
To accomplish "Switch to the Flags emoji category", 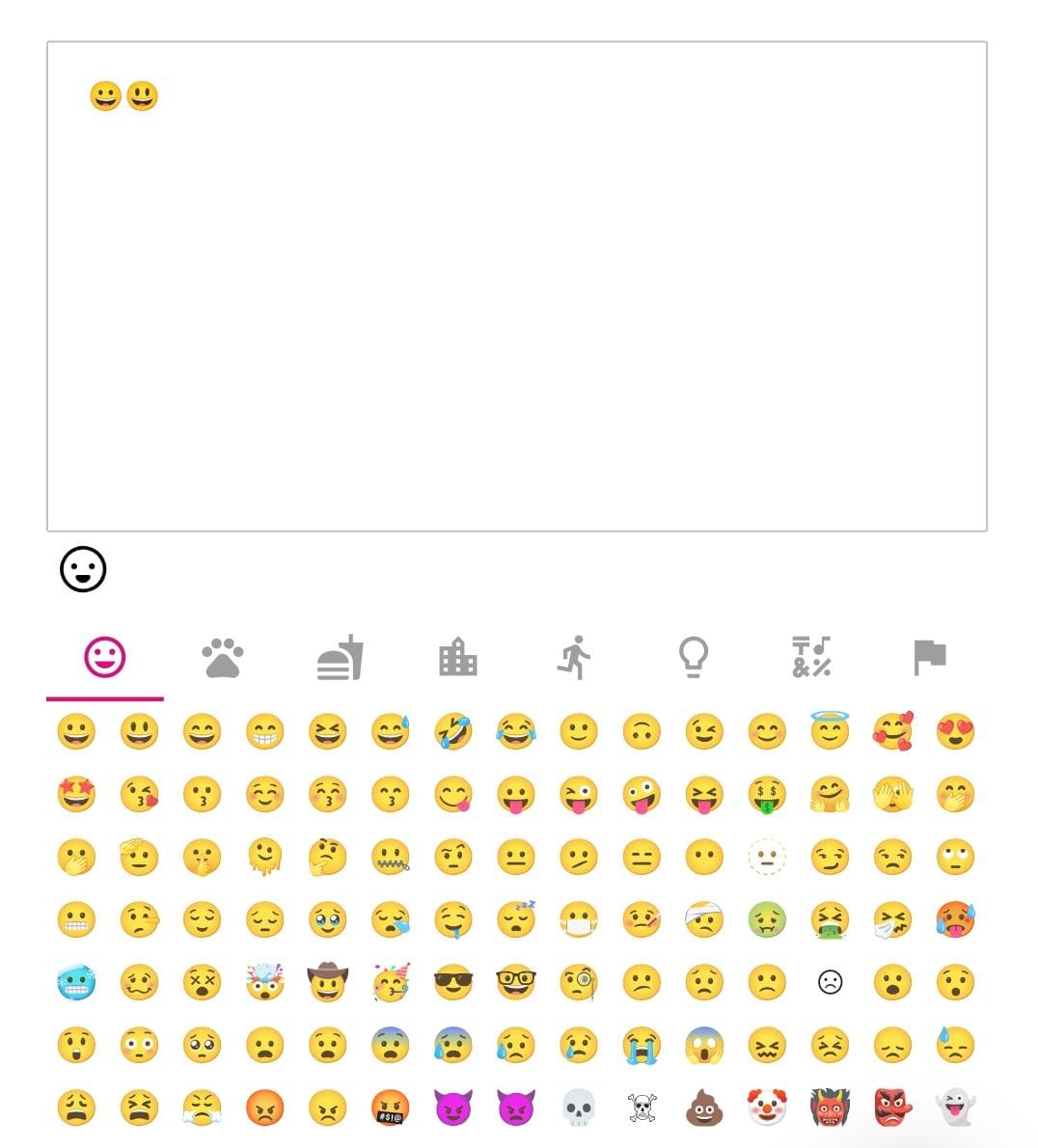I will point(931,656).
